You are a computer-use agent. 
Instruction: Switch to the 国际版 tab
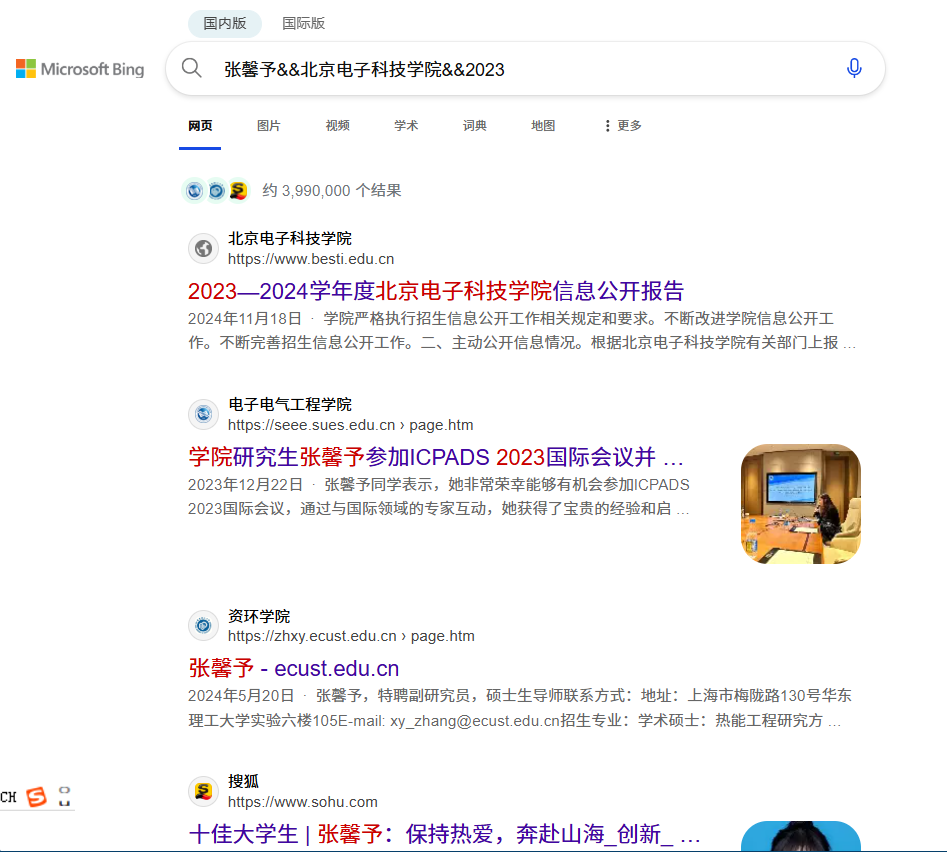[303, 23]
